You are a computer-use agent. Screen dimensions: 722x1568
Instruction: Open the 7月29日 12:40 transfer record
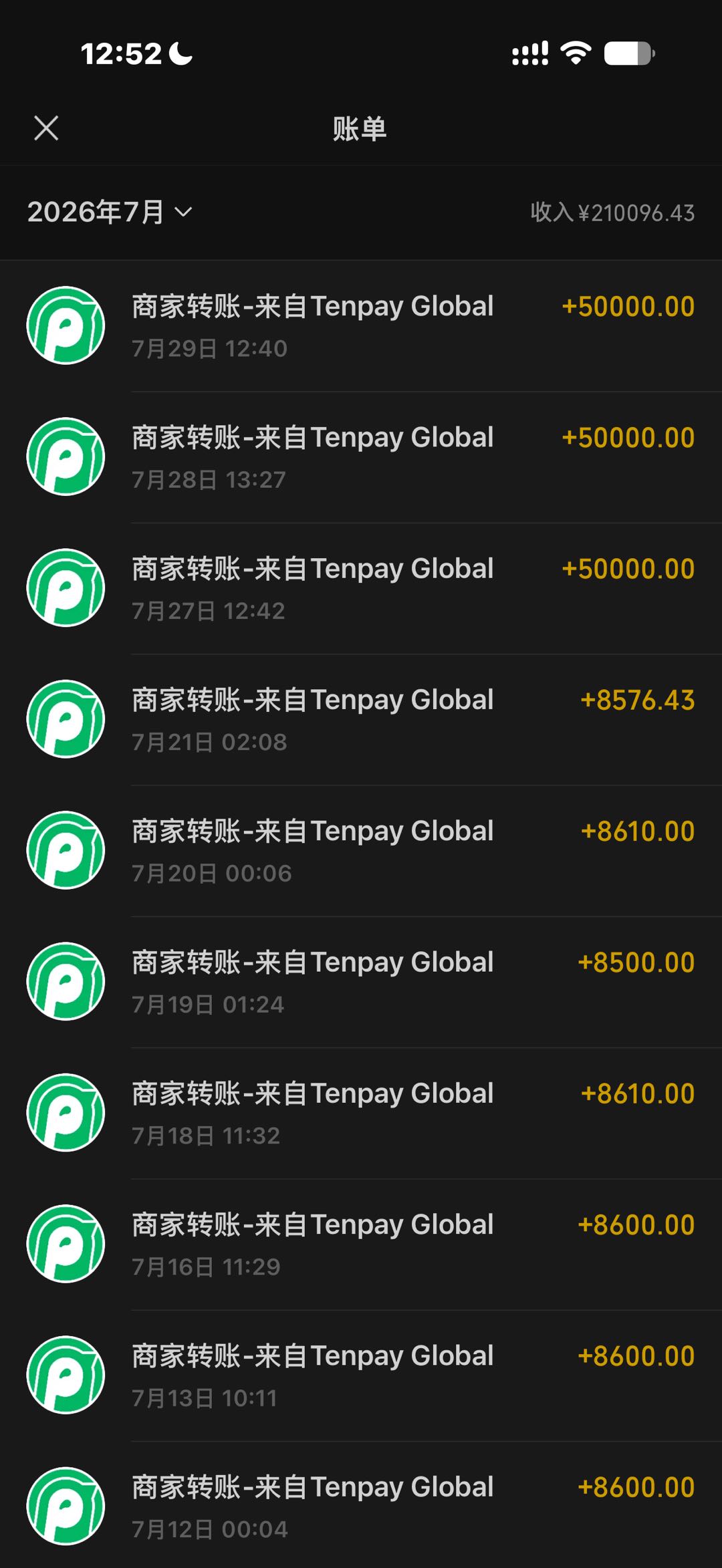(361, 326)
